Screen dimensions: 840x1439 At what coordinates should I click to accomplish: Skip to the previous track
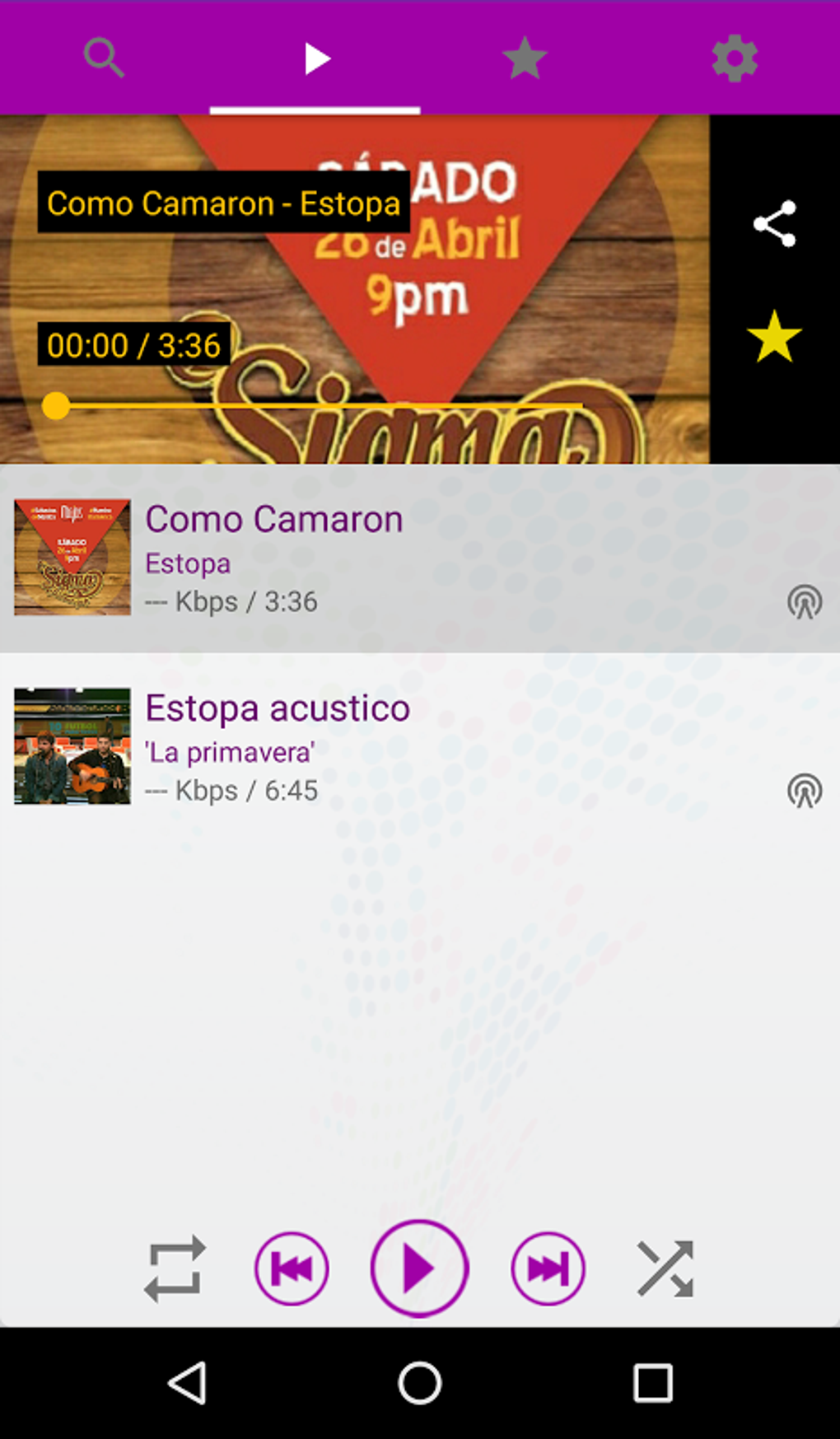[x=292, y=1268]
